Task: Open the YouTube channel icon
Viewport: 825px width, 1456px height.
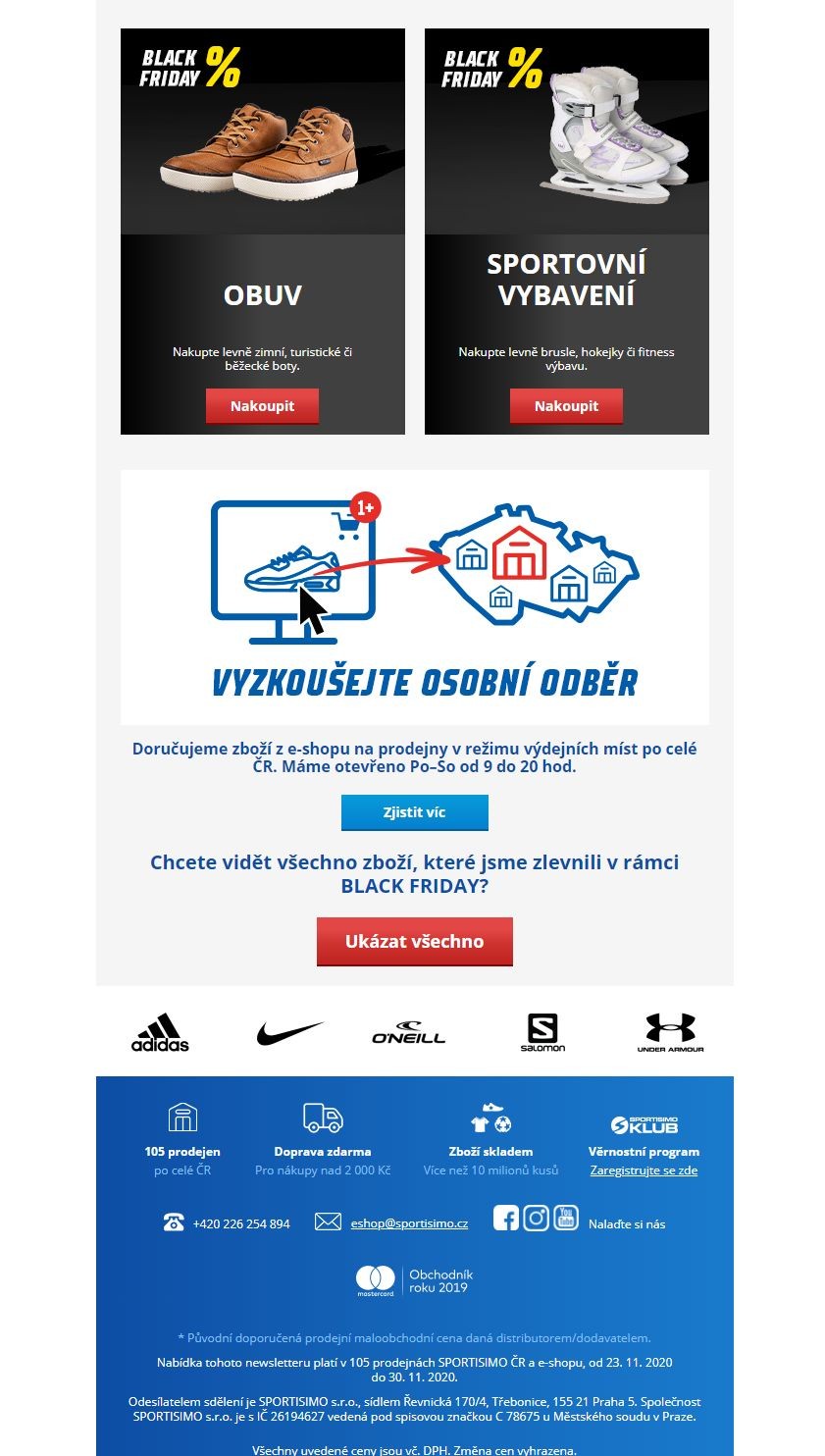Action: pyautogui.click(x=566, y=1218)
